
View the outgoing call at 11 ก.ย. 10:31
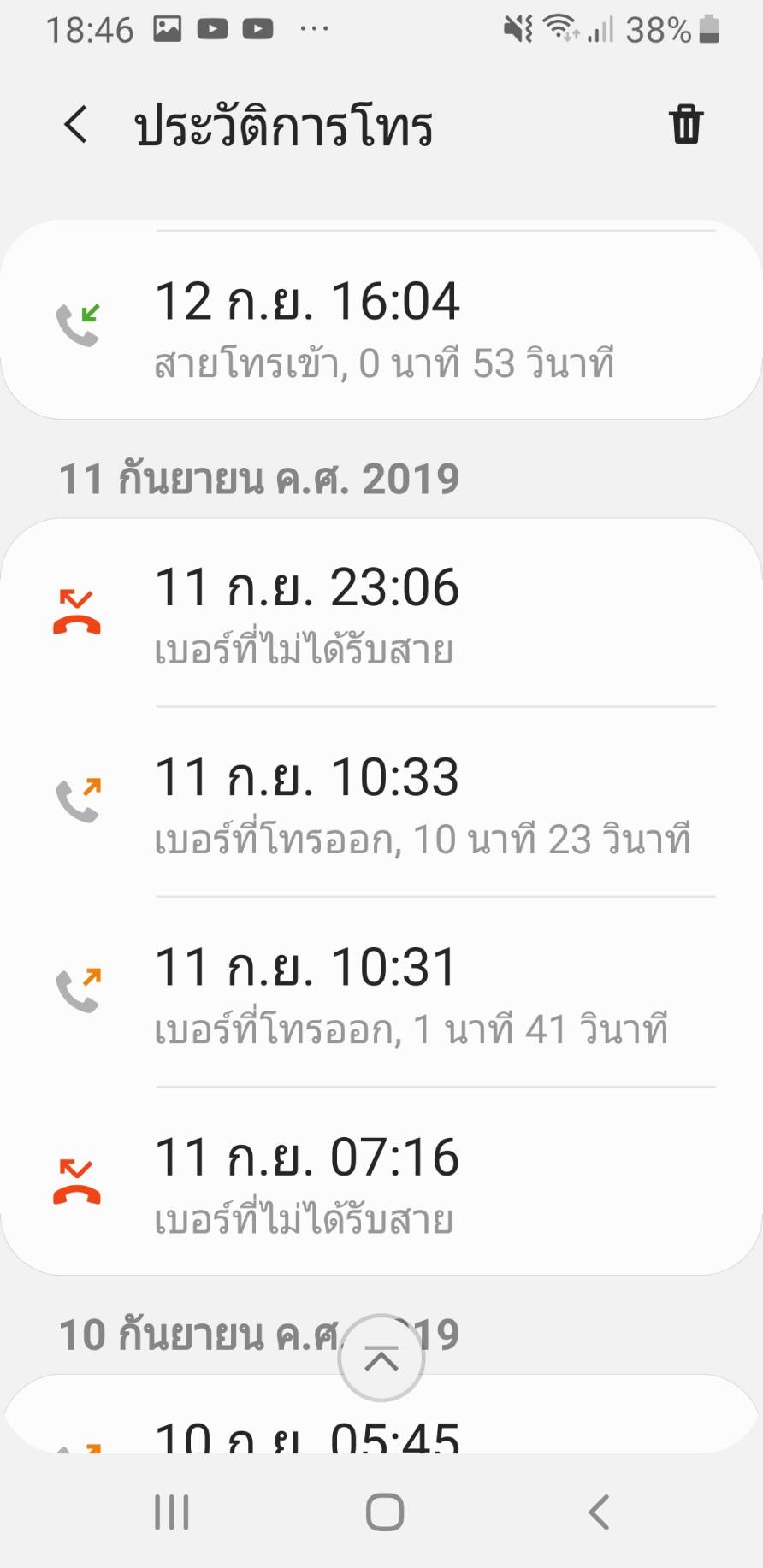tap(381, 993)
